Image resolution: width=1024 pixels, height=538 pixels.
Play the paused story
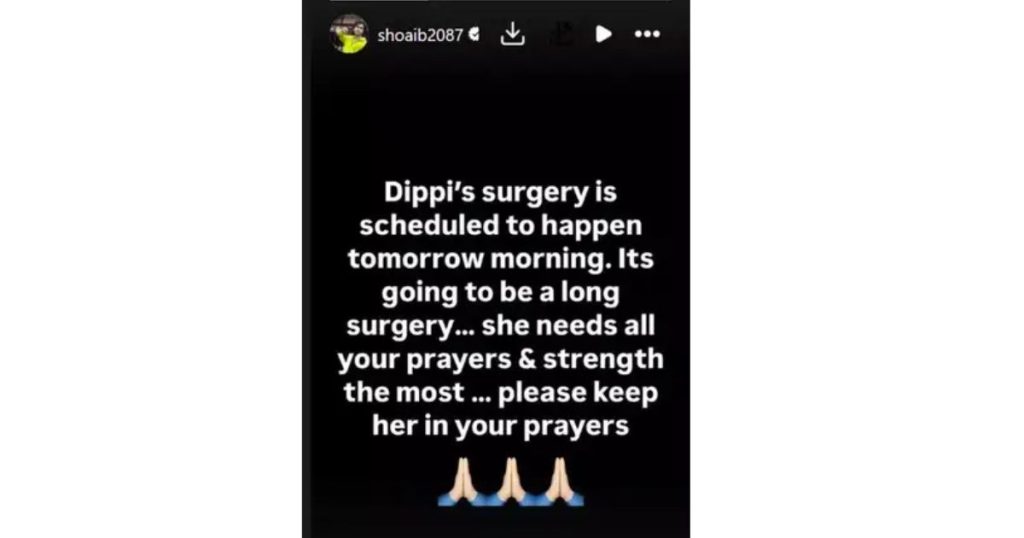(x=603, y=34)
